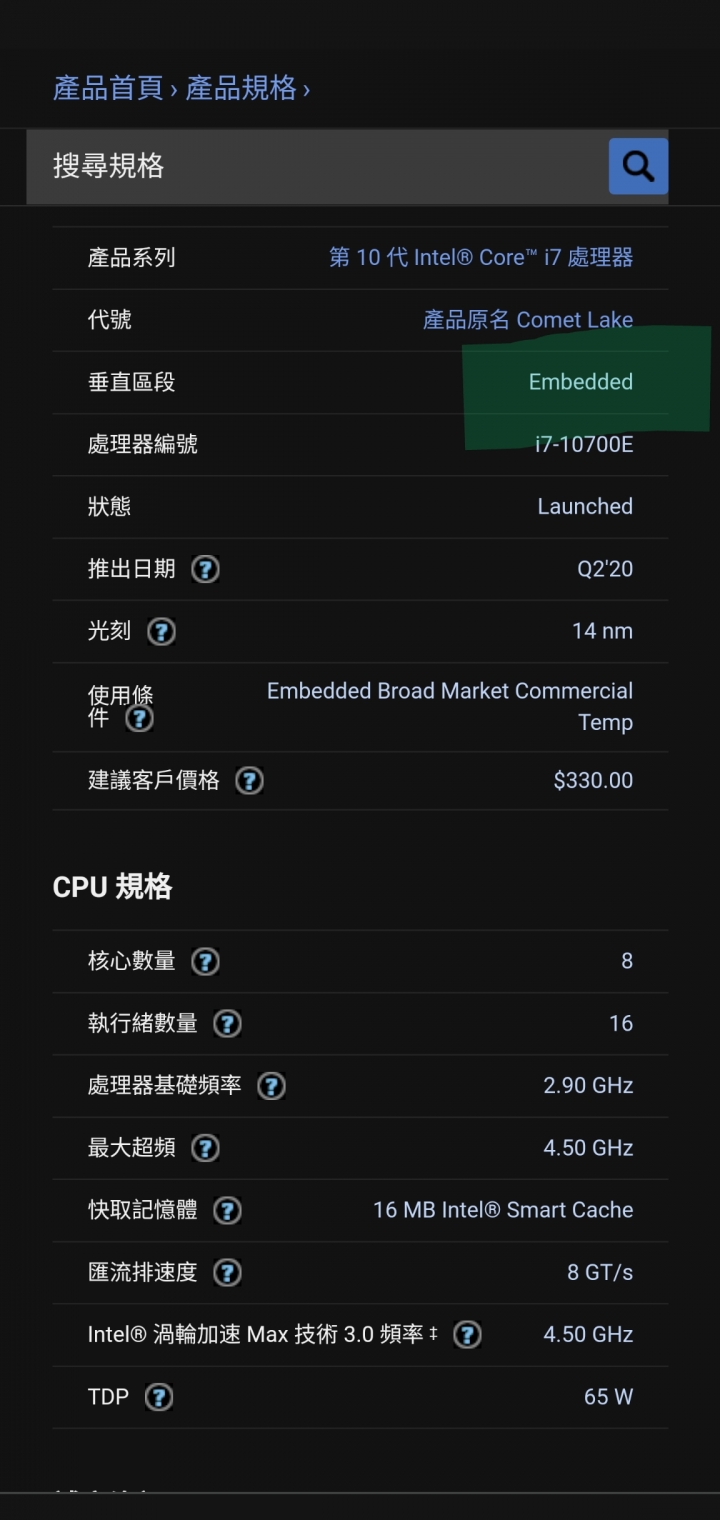Open the Comet Lake product name link
The image size is (720, 1520).
tap(528, 319)
